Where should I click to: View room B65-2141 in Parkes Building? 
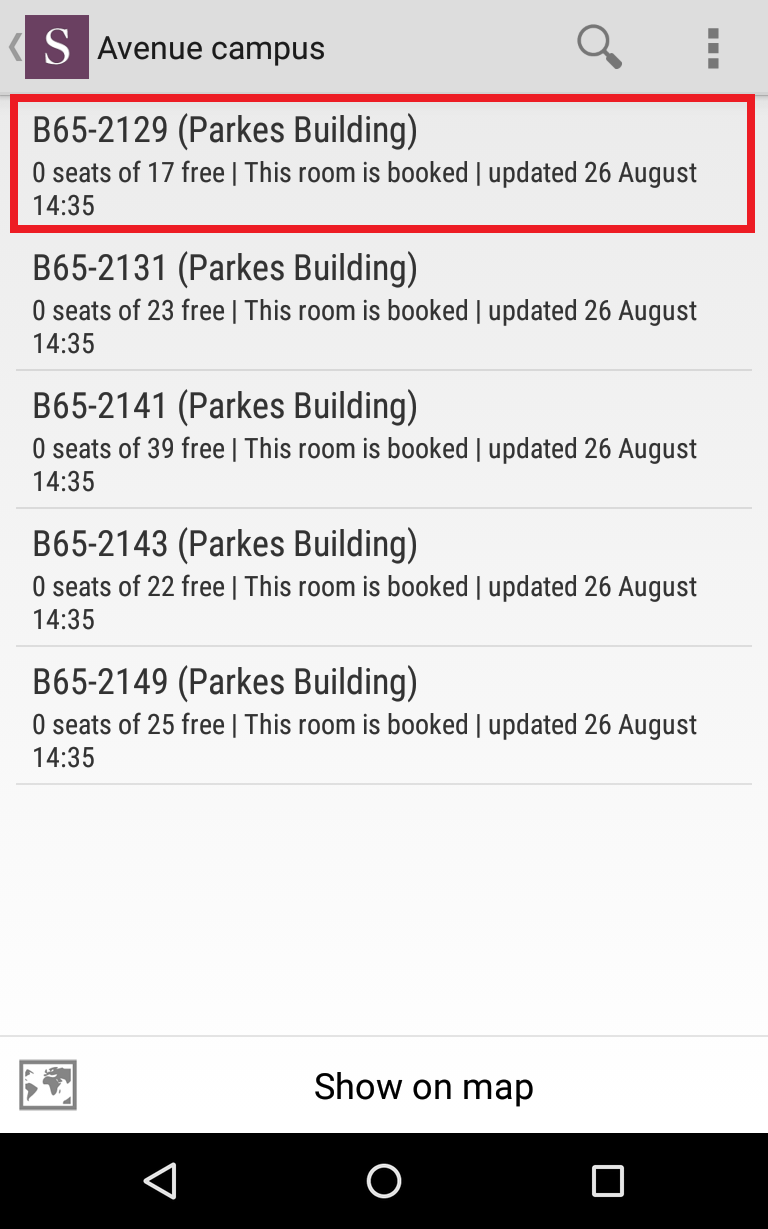383,441
